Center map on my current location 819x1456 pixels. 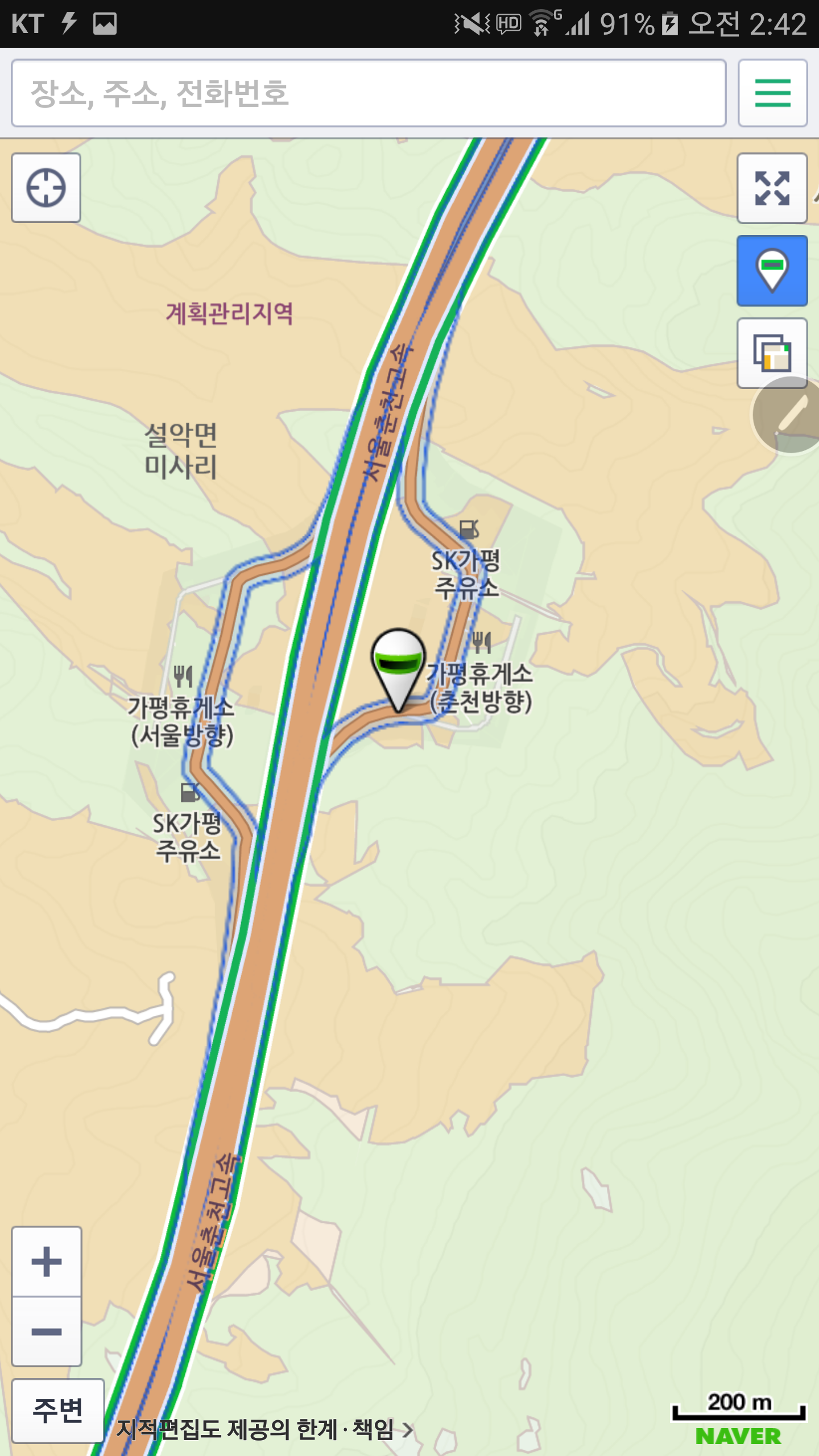(46, 188)
